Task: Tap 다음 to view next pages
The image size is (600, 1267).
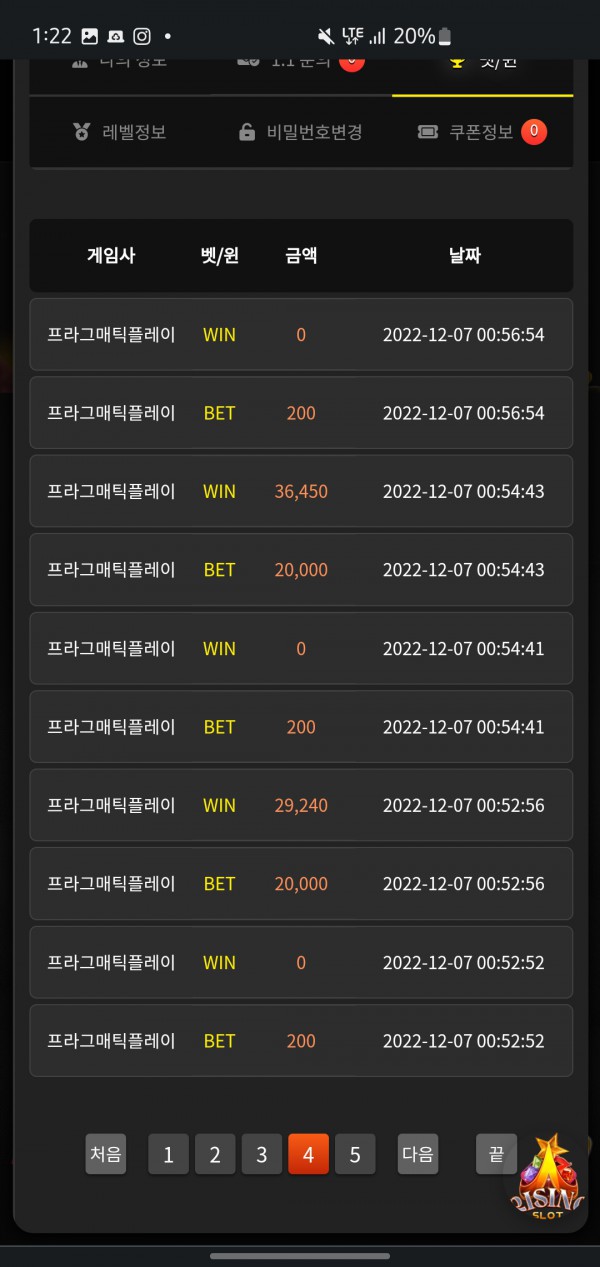Action: pos(418,1154)
